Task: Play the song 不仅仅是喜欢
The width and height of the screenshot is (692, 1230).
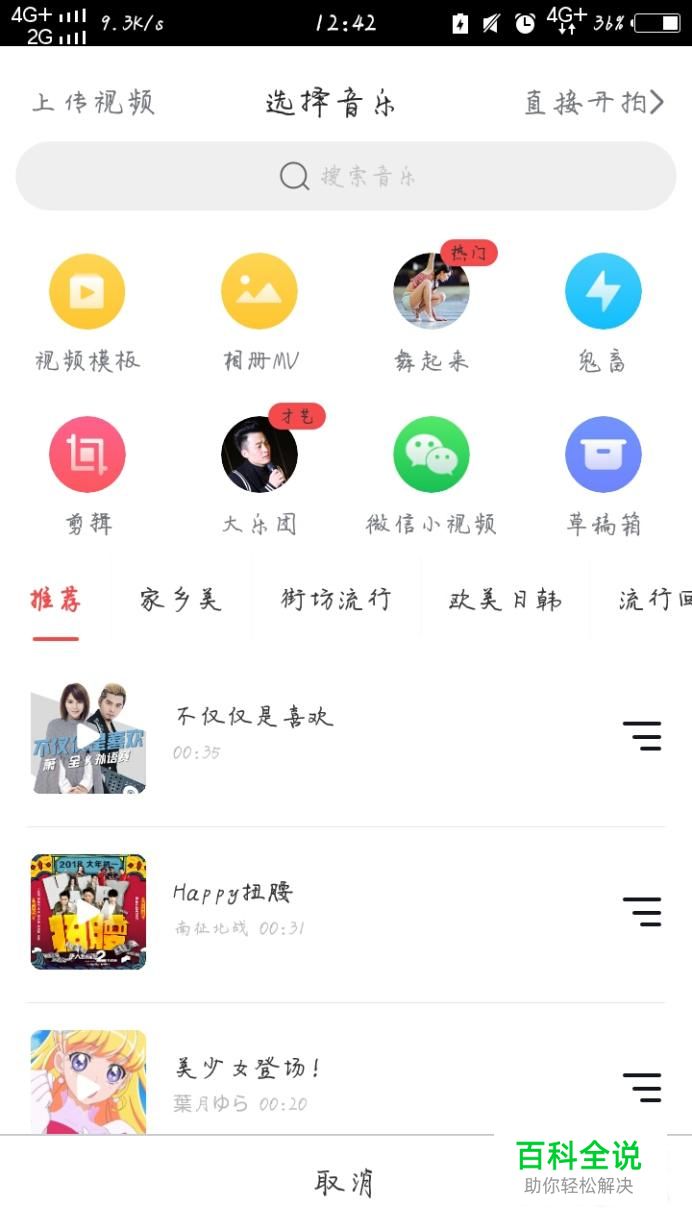Action: pyautogui.click(x=88, y=738)
